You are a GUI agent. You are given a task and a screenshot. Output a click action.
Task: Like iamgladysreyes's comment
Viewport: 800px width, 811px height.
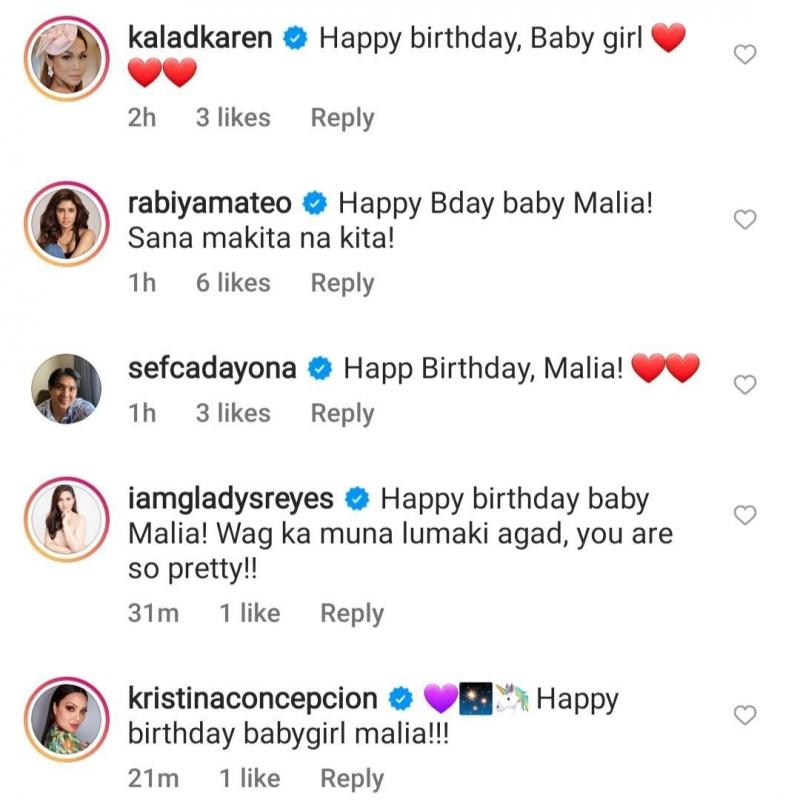[745, 515]
